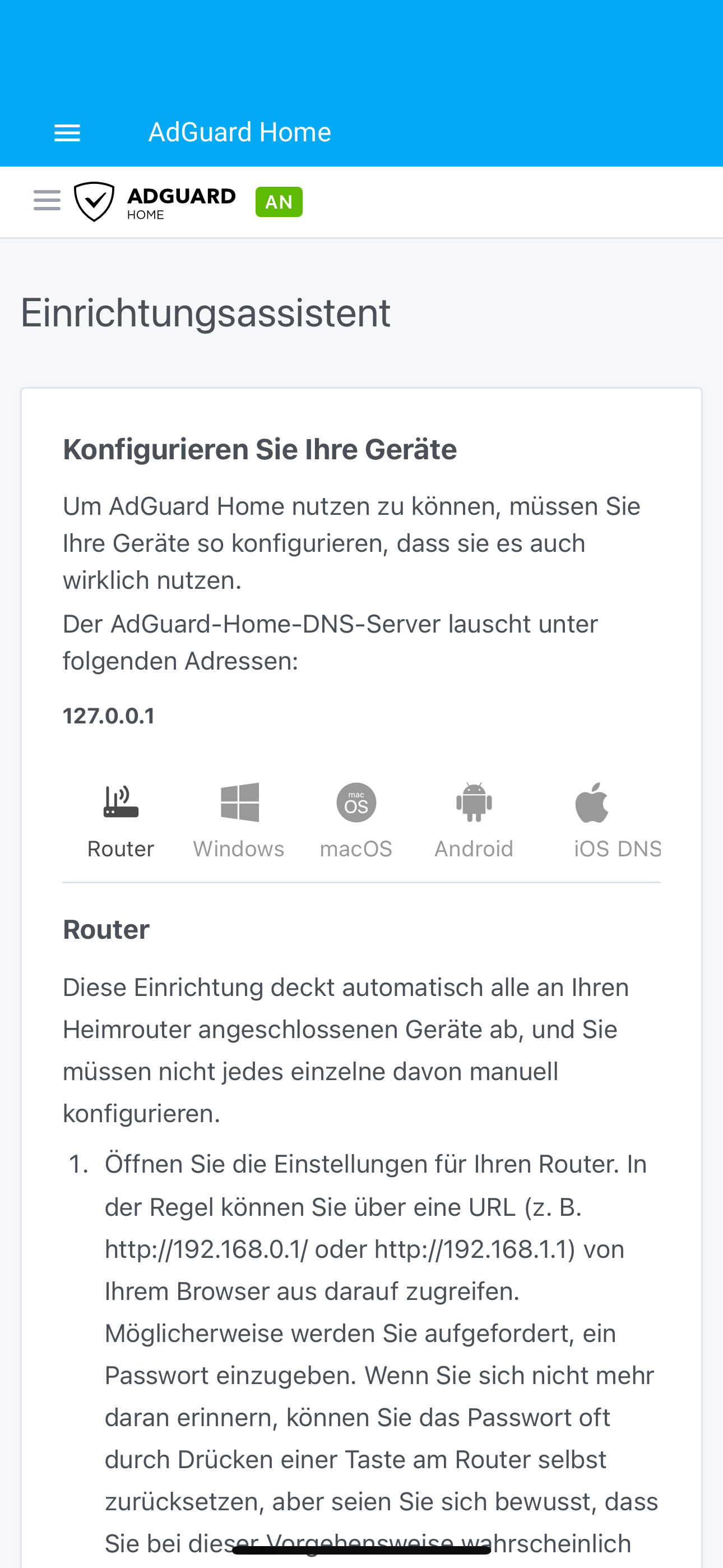The image size is (723, 1568).
Task: Tap the AdGuard Home logo
Action: tap(155, 202)
